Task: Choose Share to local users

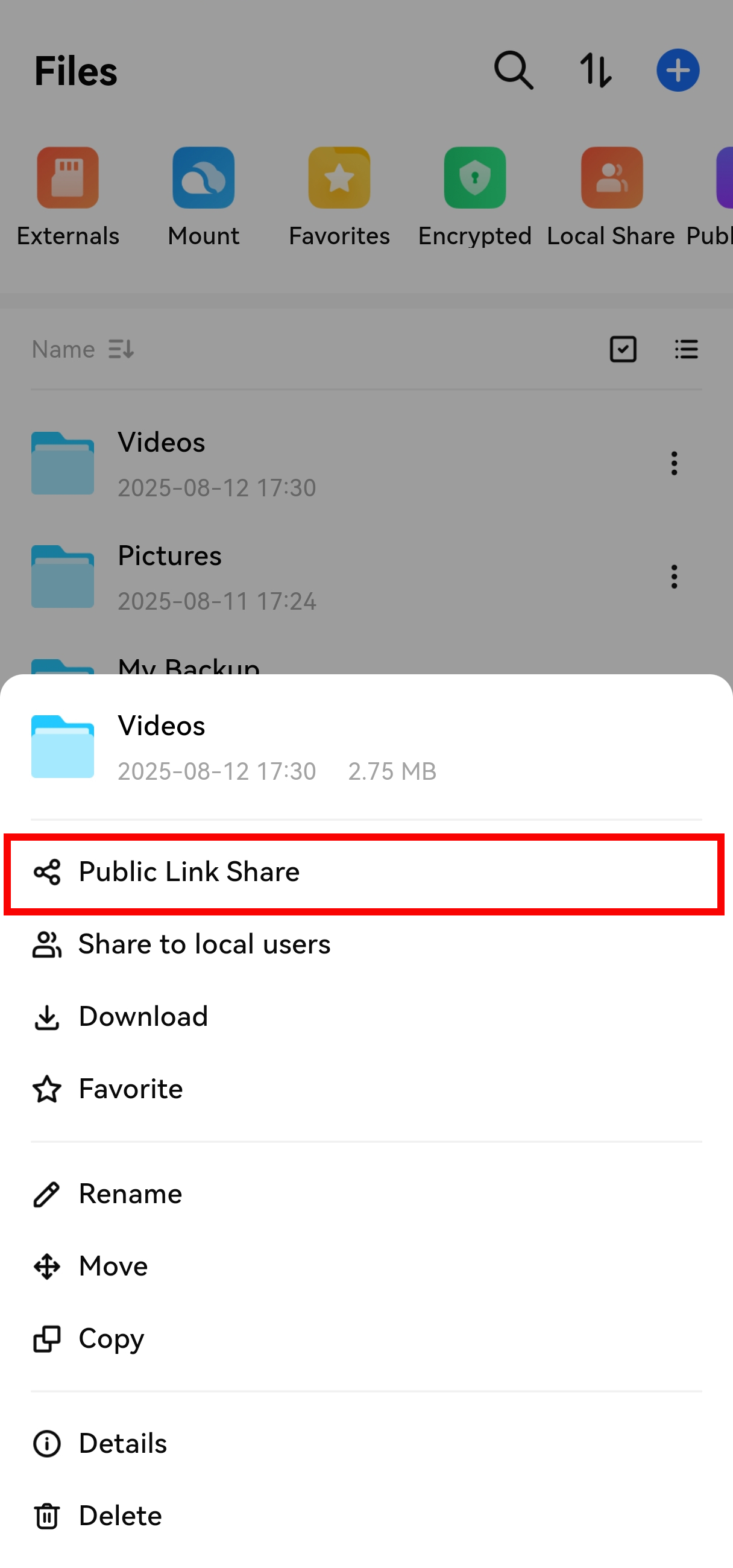Action: pyautogui.click(x=204, y=944)
